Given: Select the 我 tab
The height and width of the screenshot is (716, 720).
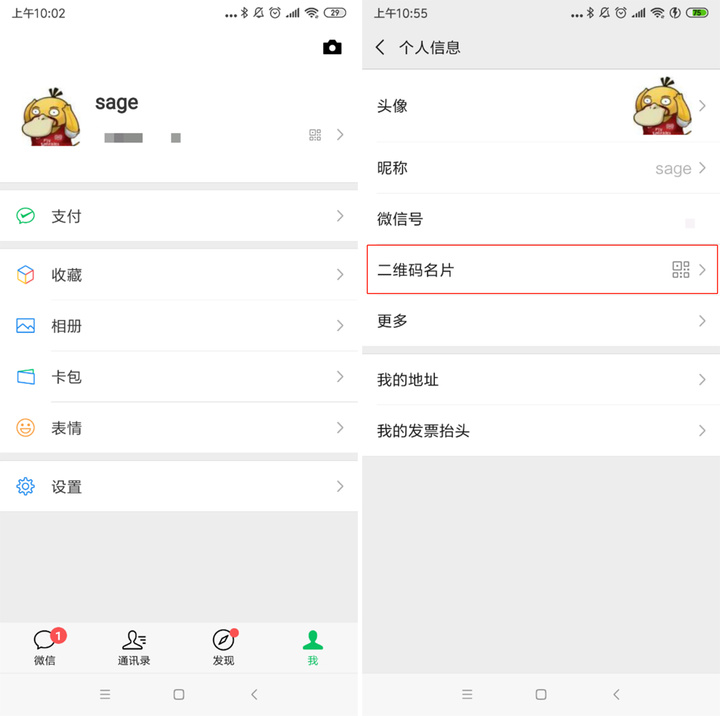Looking at the screenshot, I should [x=312, y=648].
